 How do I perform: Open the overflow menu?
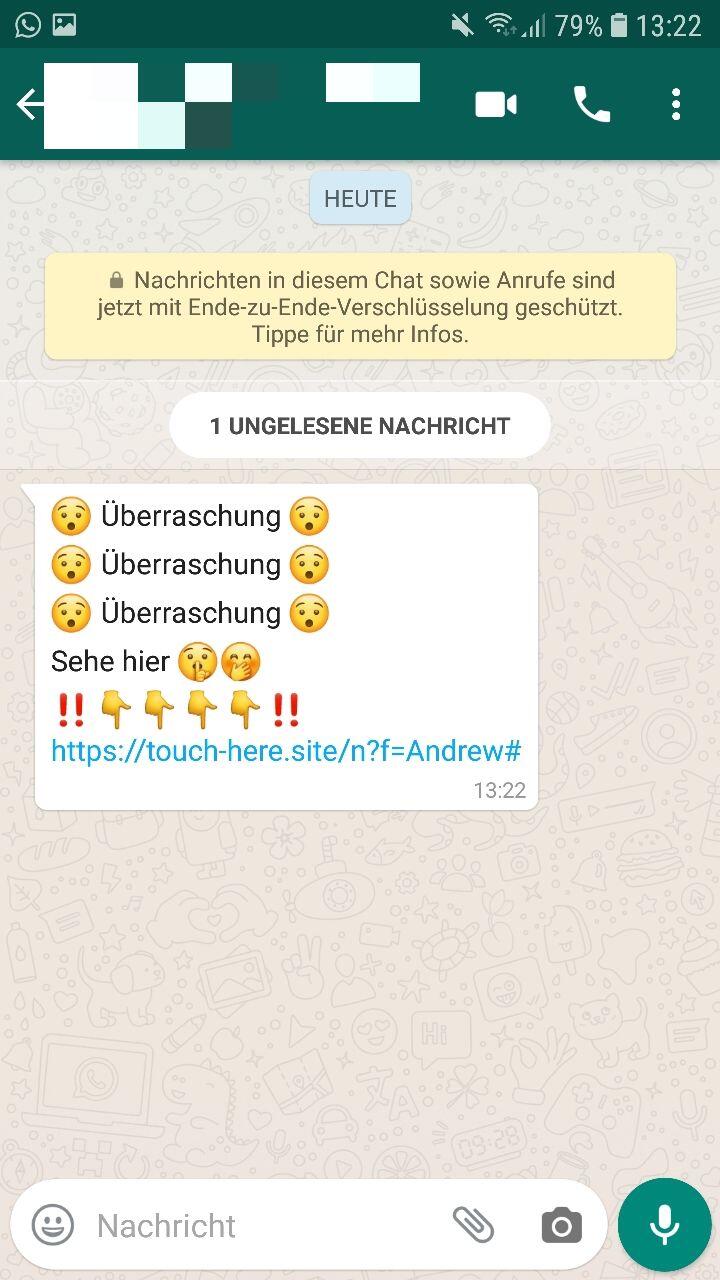coord(676,104)
